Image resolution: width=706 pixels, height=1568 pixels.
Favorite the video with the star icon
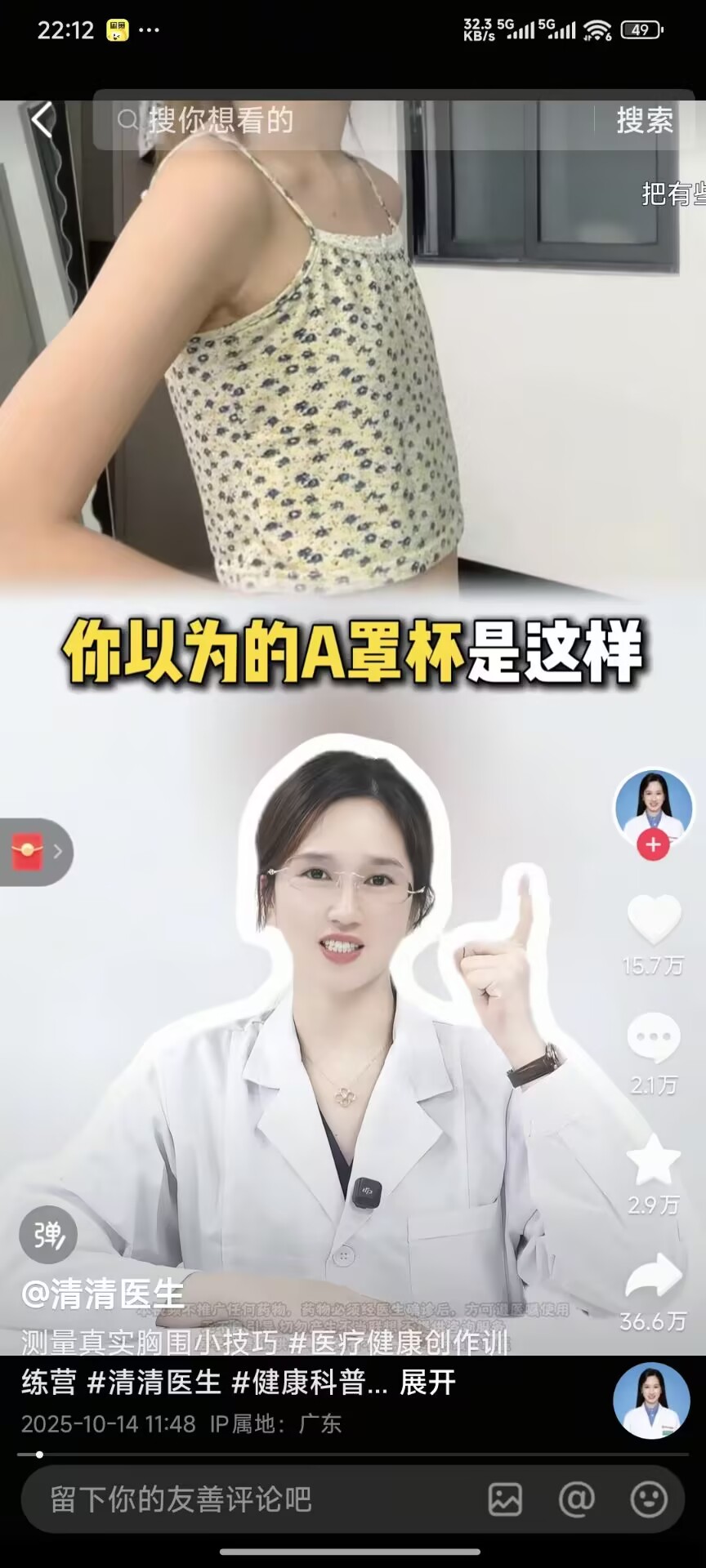tap(653, 1160)
